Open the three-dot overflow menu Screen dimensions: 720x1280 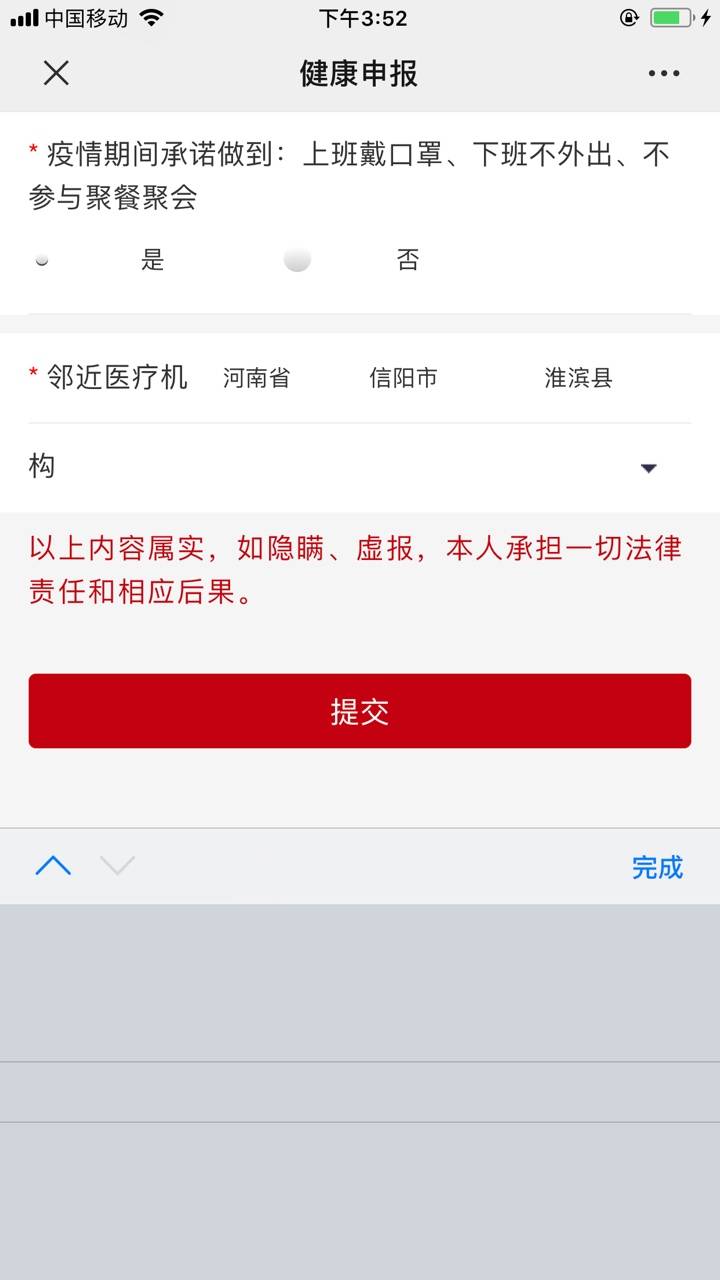pos(663,73)
